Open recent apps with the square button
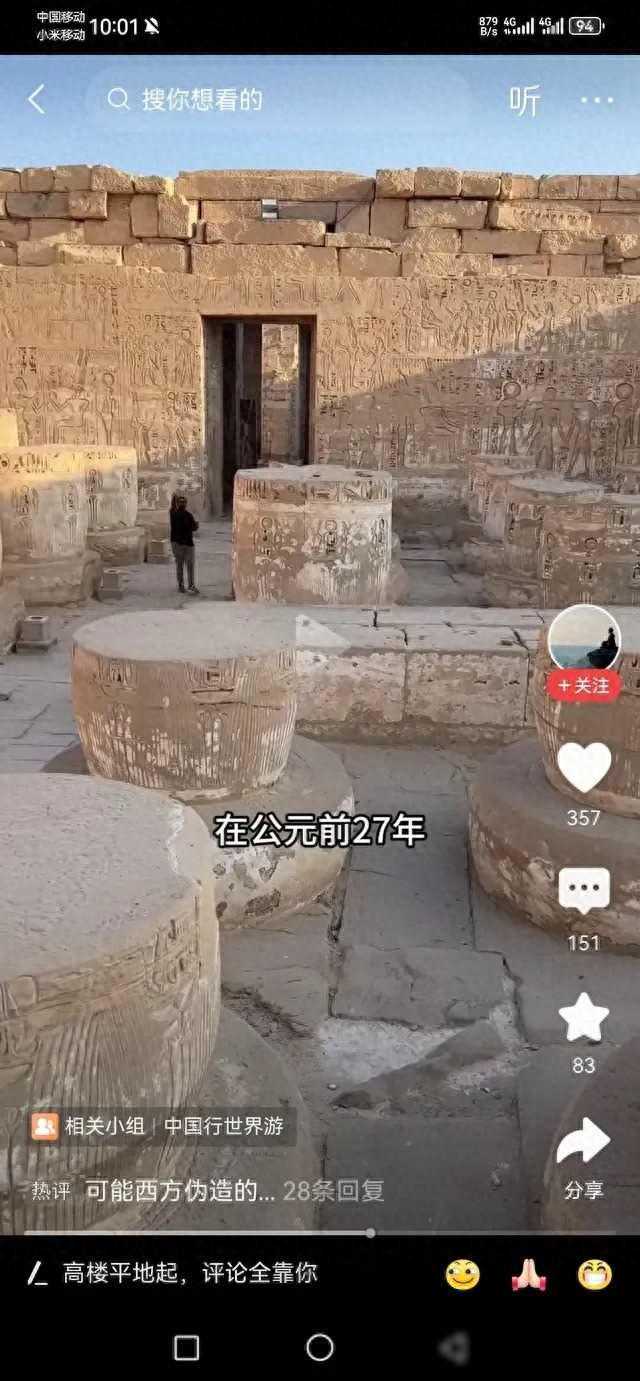 click(186, 1348)
